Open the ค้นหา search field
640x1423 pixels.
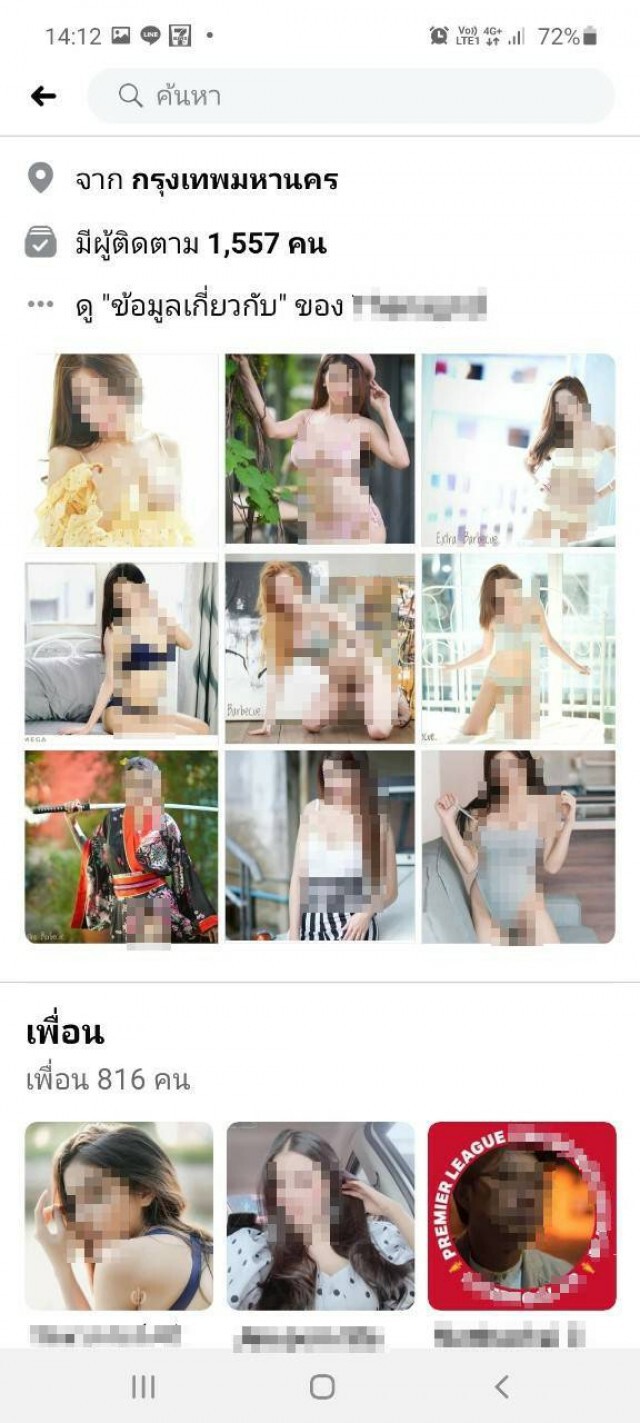(351, 96)
